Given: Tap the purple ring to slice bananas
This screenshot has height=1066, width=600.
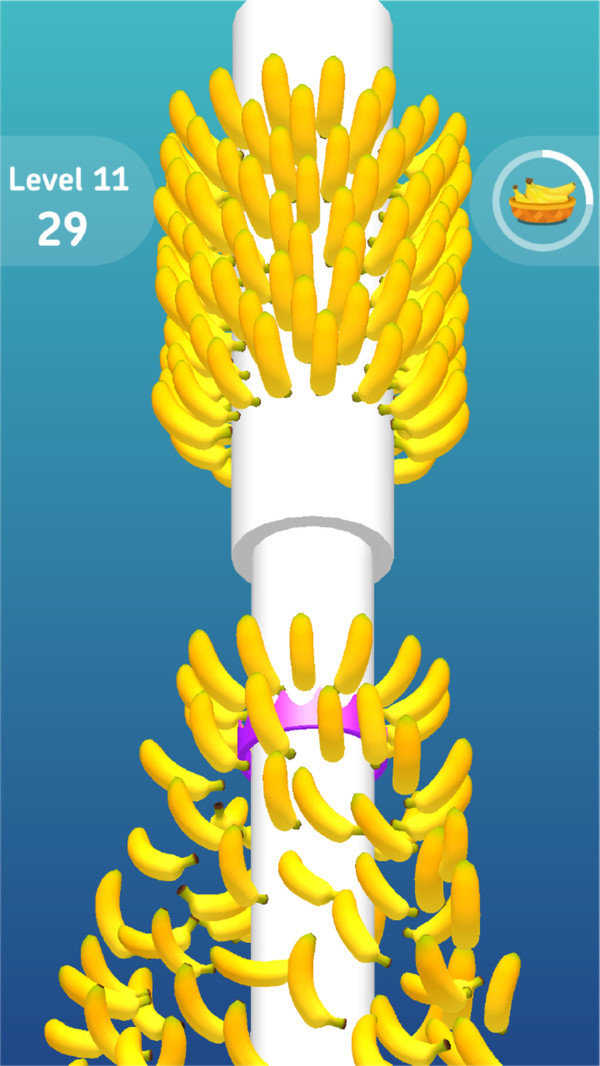Looking at the screenshot, I should click(299, 714).
